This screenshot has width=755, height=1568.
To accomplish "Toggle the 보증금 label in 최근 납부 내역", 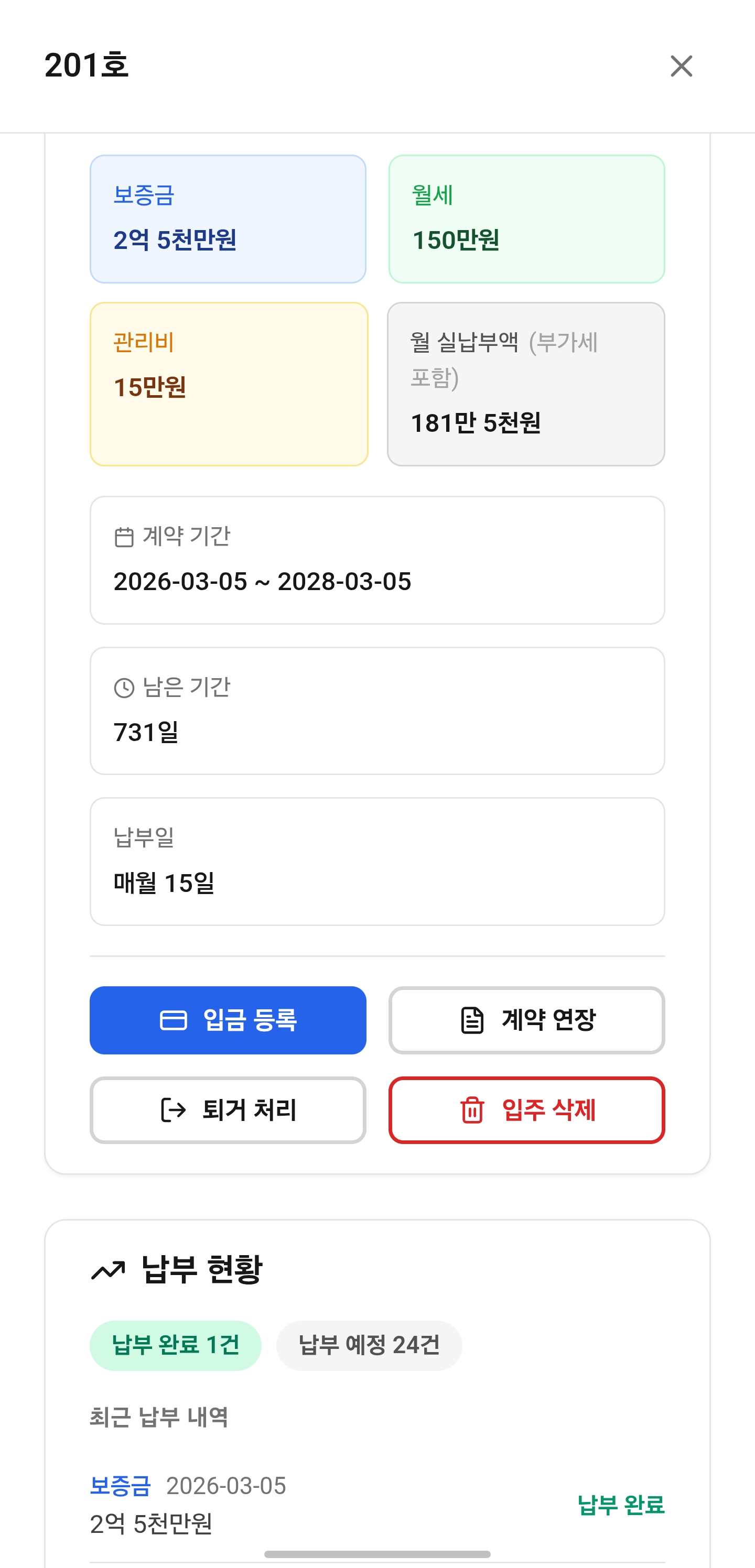I will (x=121, y=1484).
